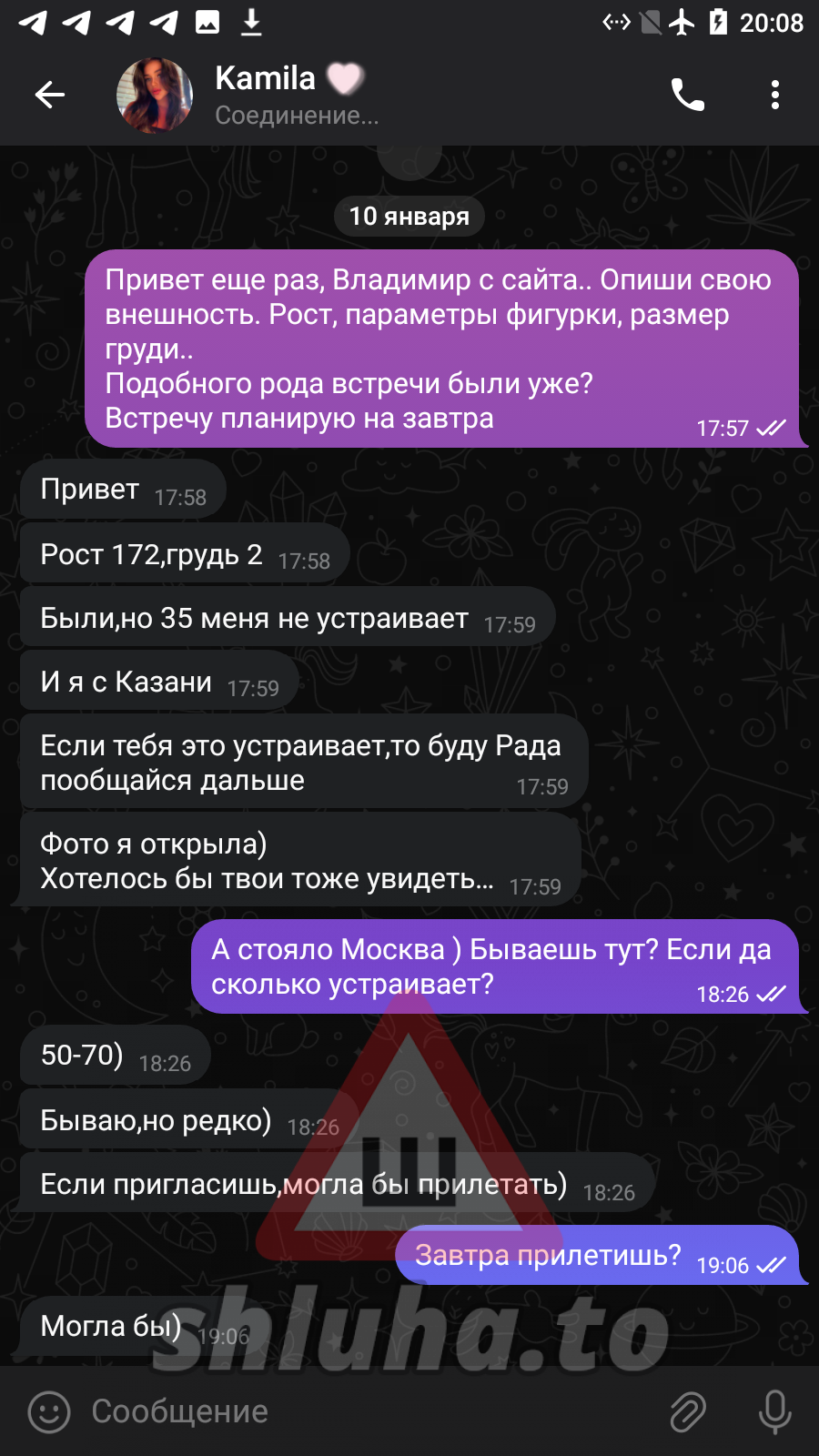Screen dimensions: 819x1456
Task: Go back to the chat list
Action: click(x=50, y=95)
